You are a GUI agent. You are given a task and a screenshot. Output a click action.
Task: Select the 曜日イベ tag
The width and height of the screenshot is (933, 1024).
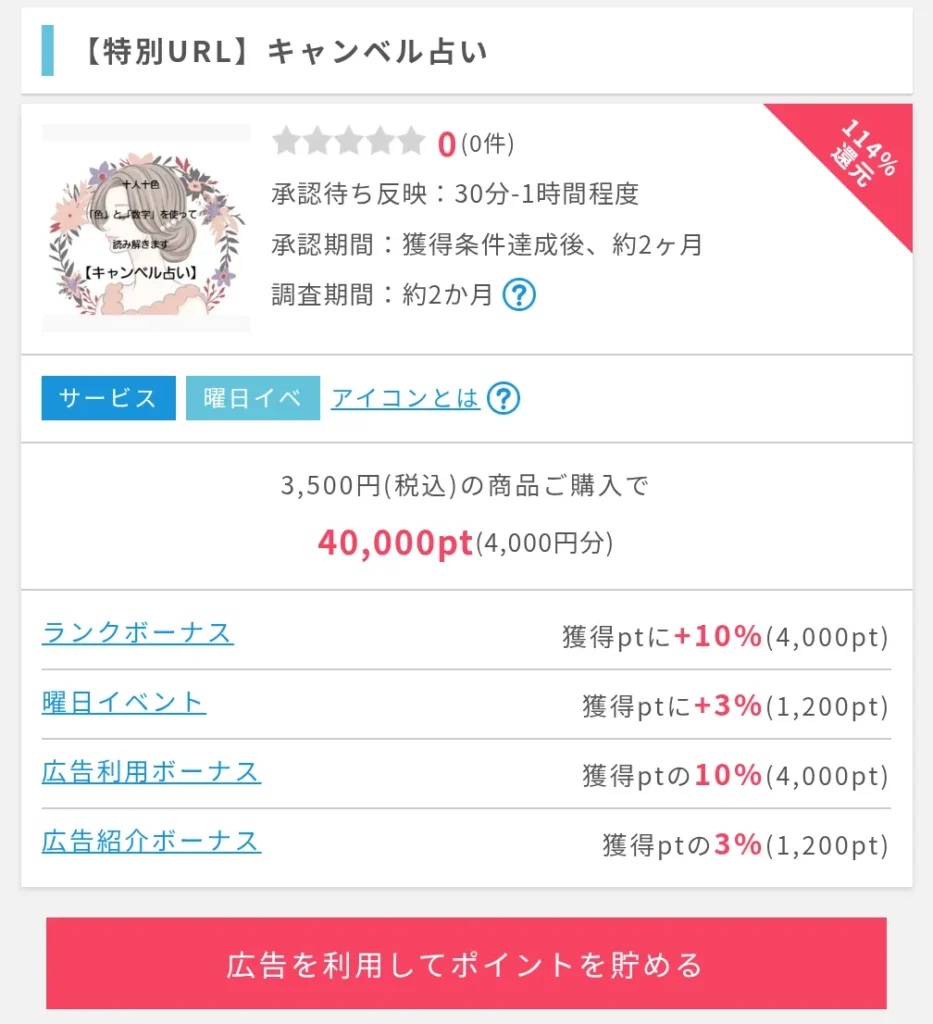252,398
